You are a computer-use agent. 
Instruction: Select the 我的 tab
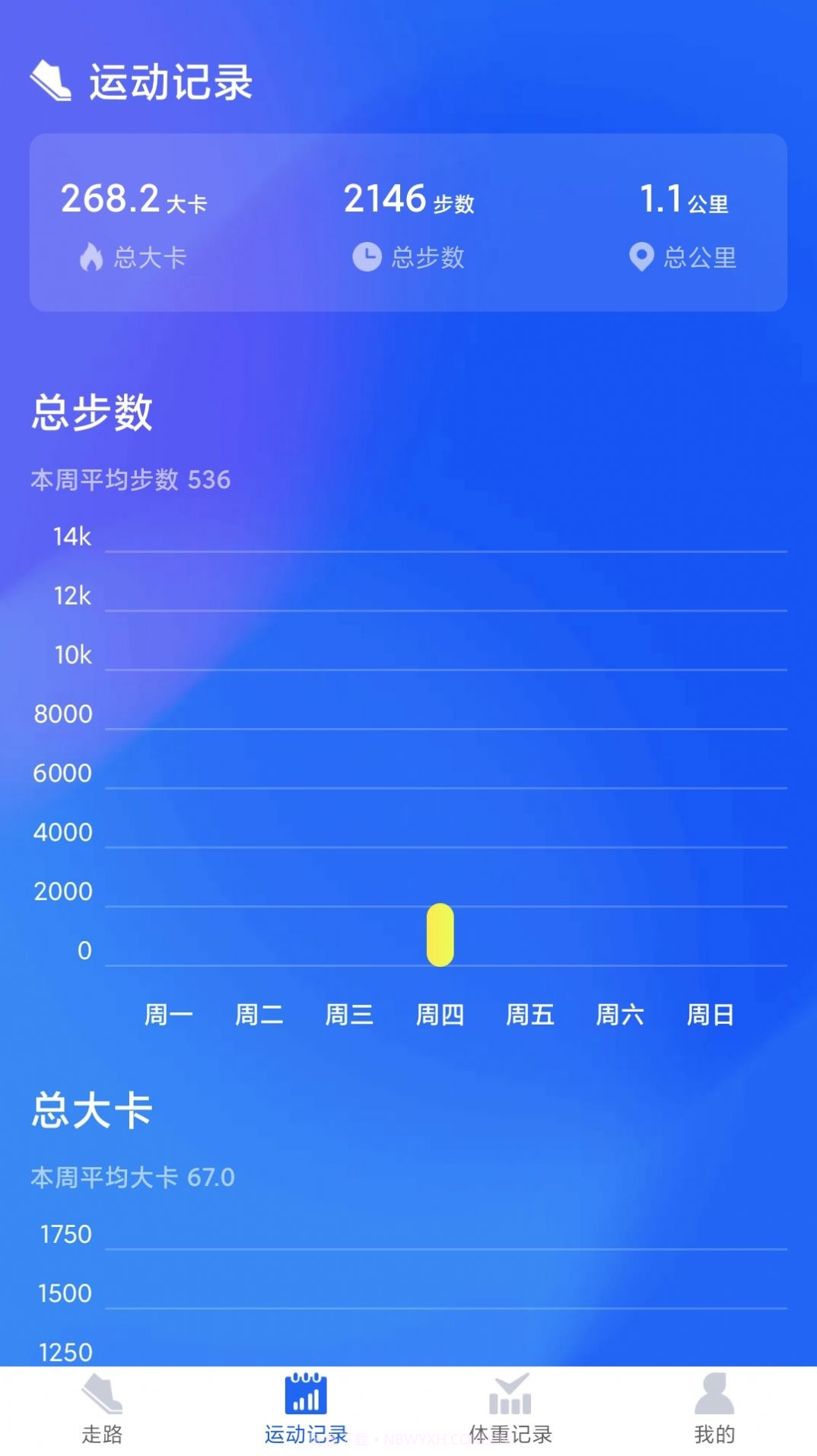coord(714,1432)
